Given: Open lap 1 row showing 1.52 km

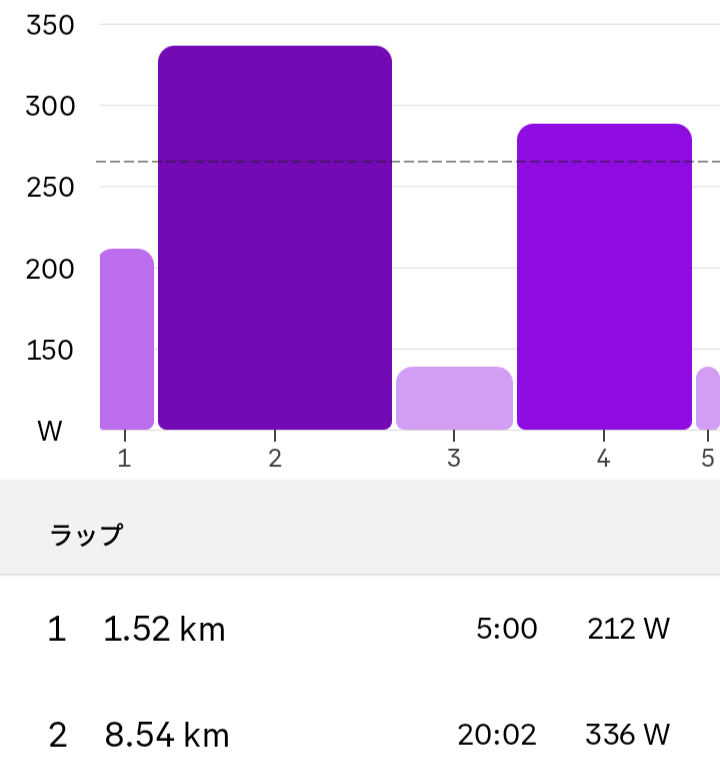Looking at the screenshot, I should point(360,629).
